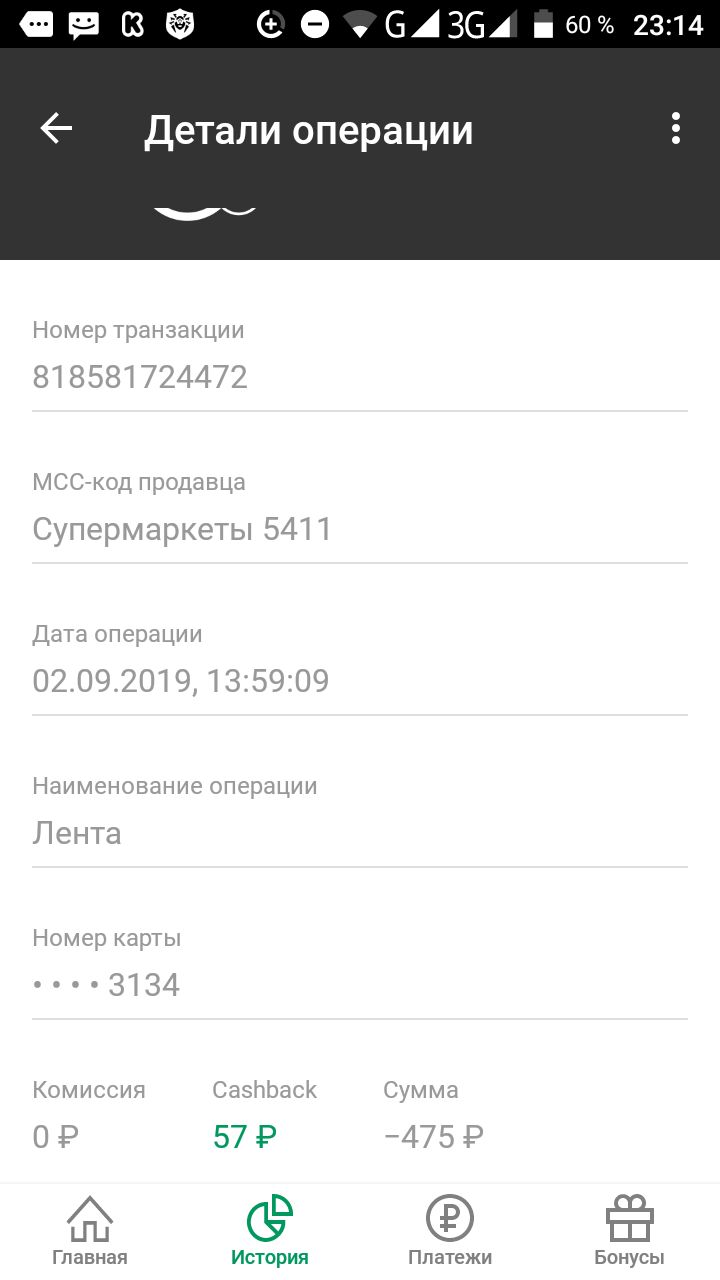Open the История tab
Viewport: 720px width, 1280px height.
[x=270, y=1232]
